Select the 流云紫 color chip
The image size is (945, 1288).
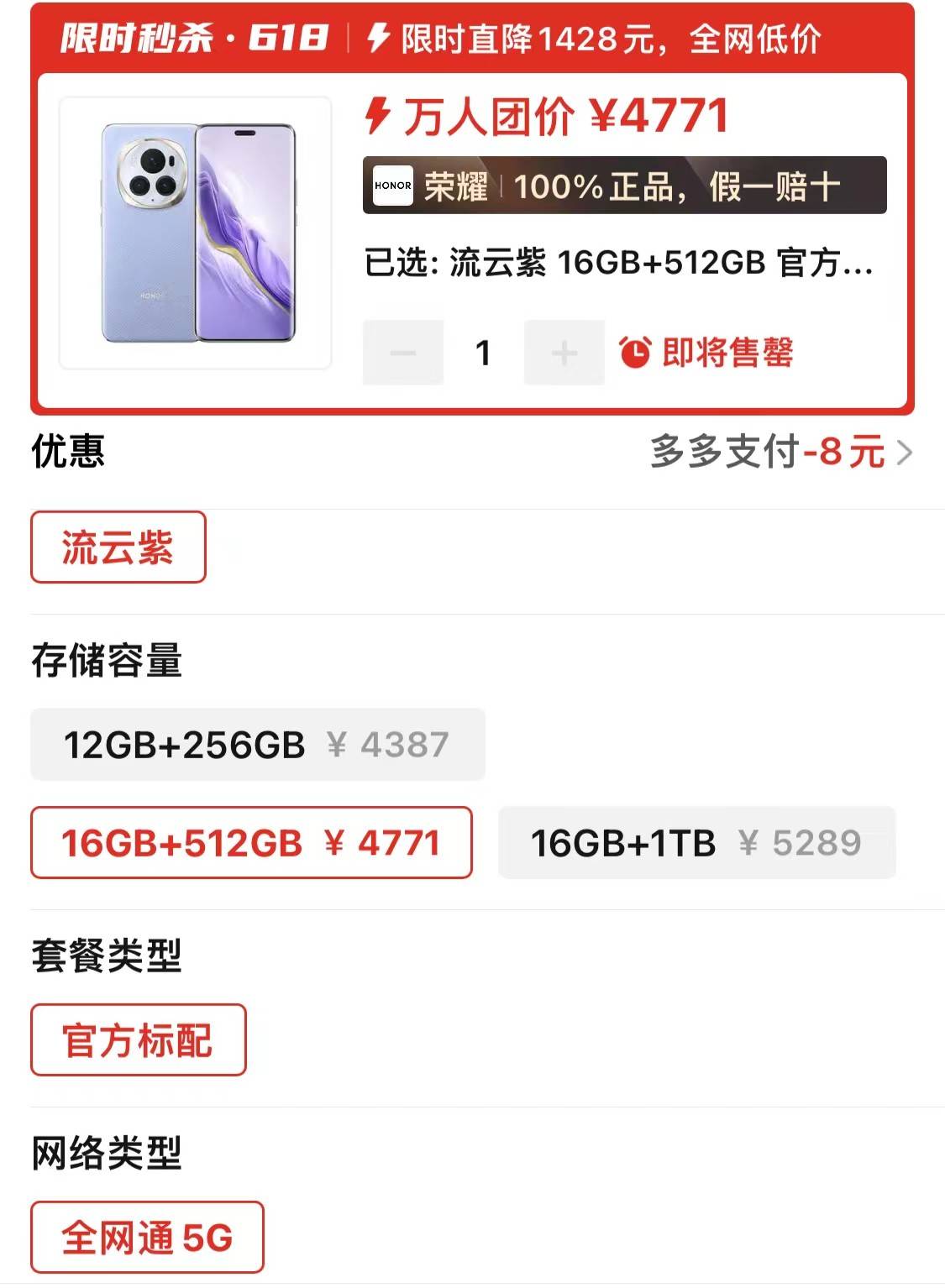(x=118, y=547)
